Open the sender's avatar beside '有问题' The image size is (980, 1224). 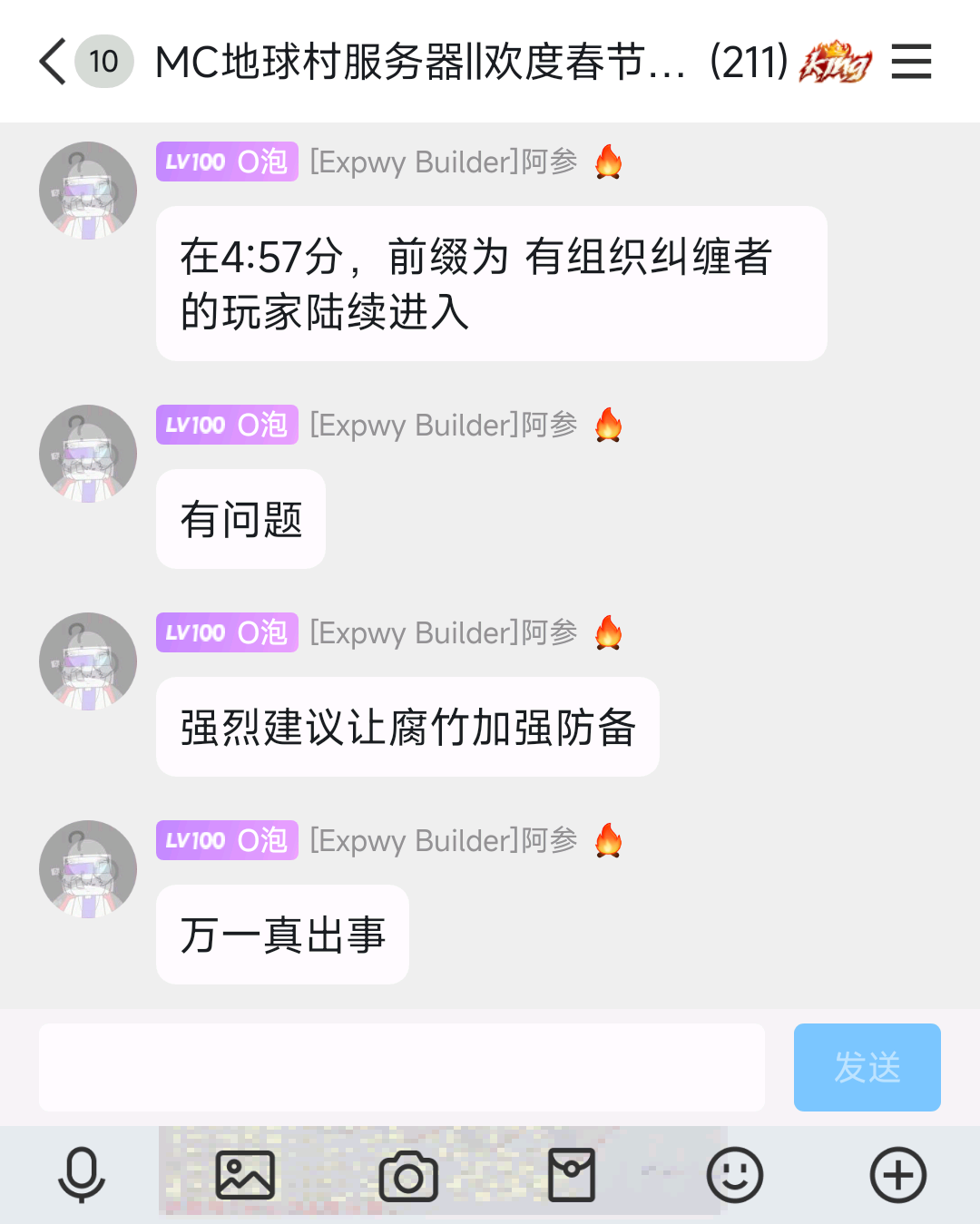pyautogui.click(x=88, y=454)
